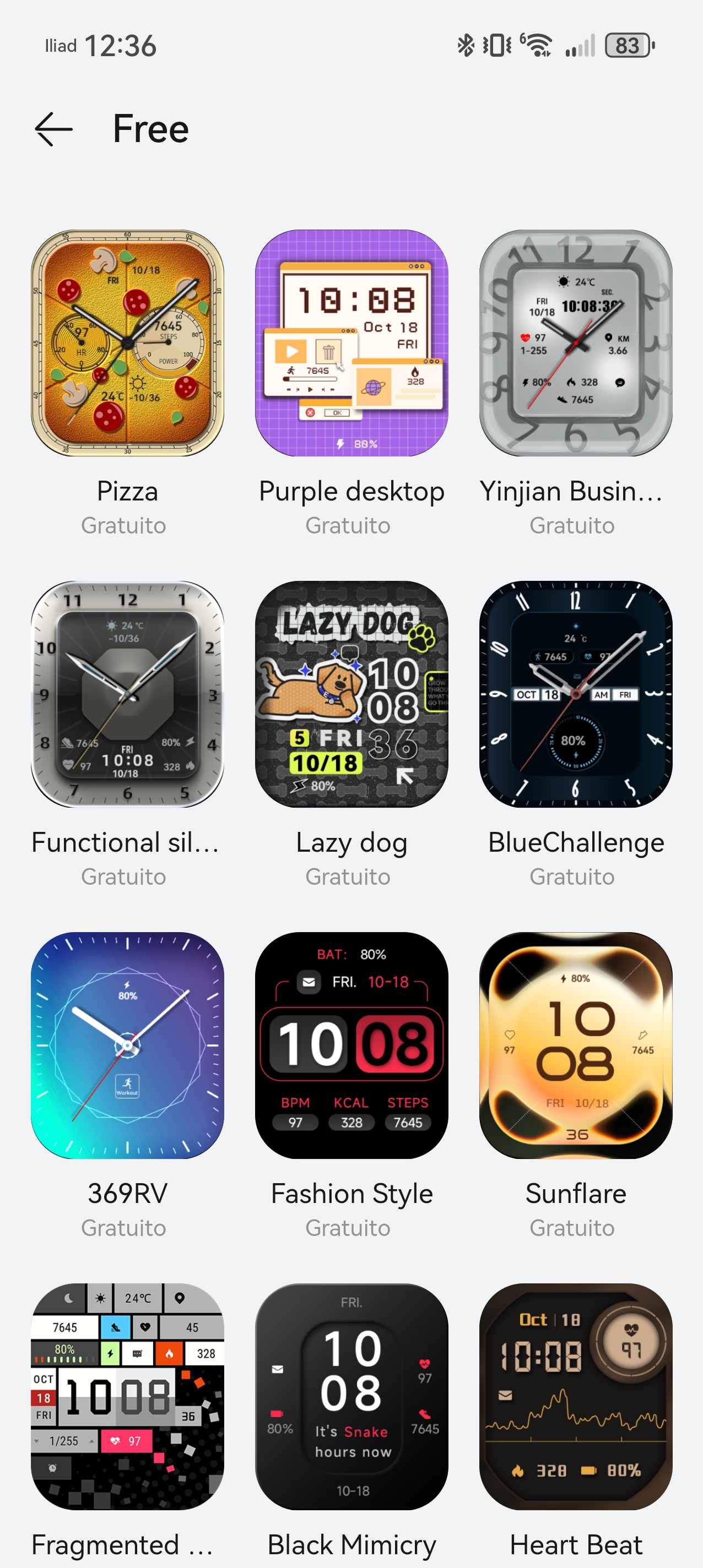View the Functional silver watch face
Viewport: 703px width, 1568px height.
127,694
